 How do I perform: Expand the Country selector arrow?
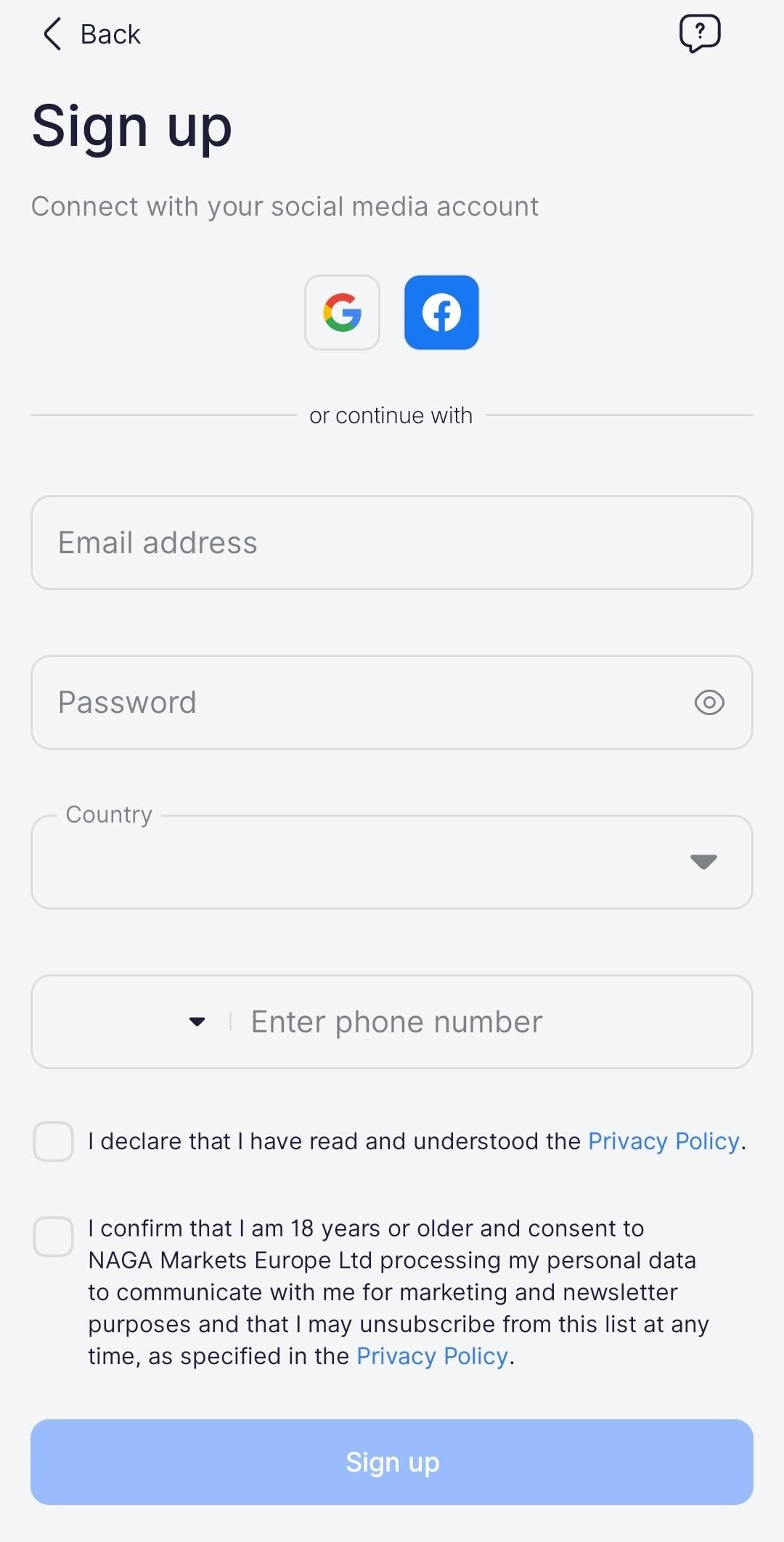point(702,862)
